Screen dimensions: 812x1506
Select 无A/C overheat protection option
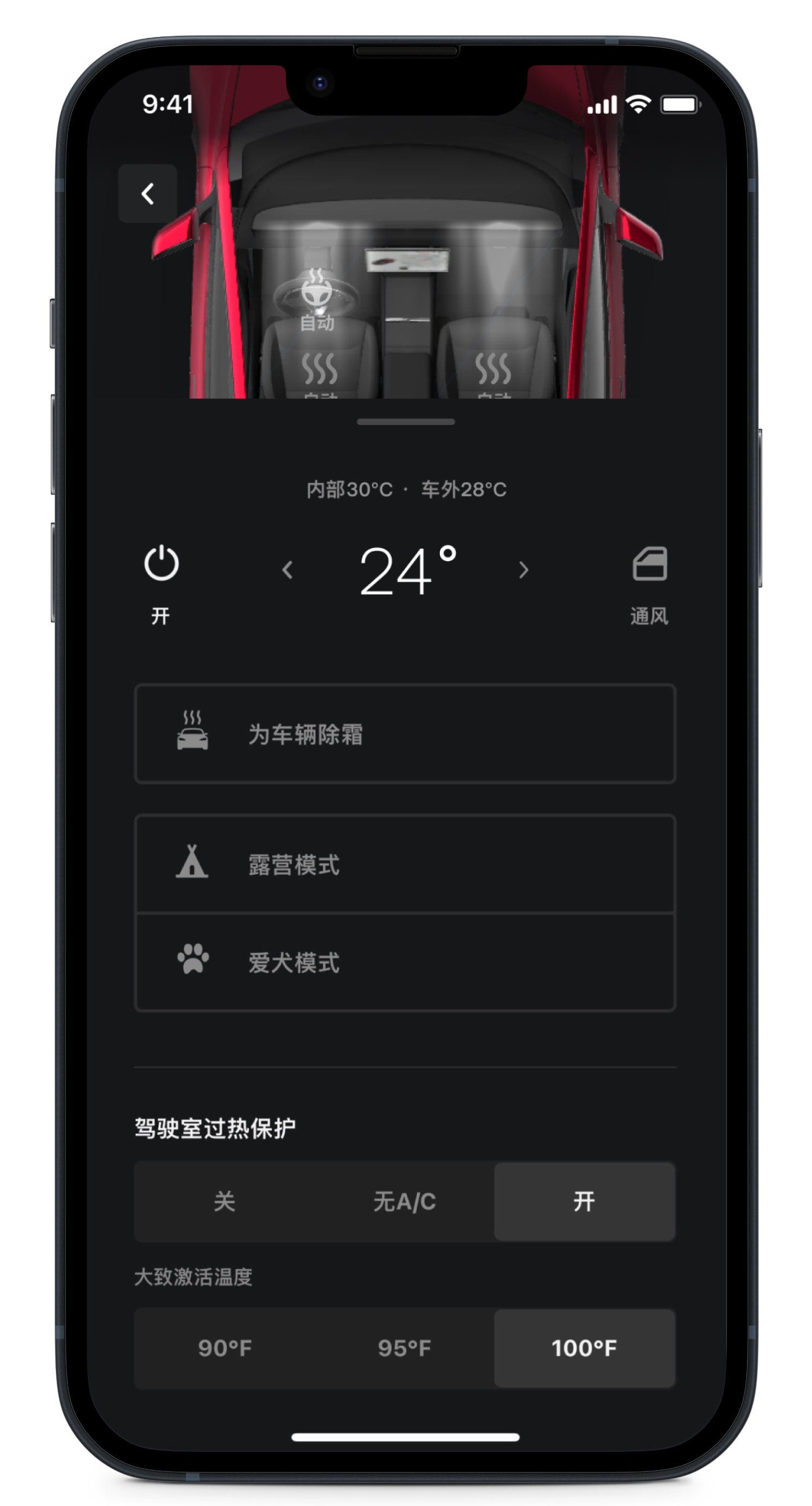point(404,1202)
